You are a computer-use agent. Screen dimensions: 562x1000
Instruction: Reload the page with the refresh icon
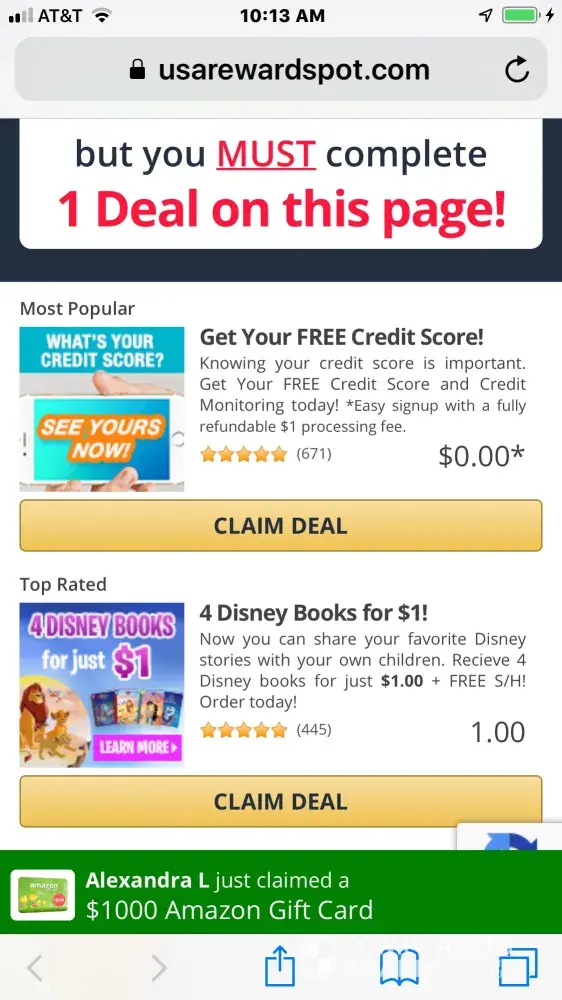point(517,69)
